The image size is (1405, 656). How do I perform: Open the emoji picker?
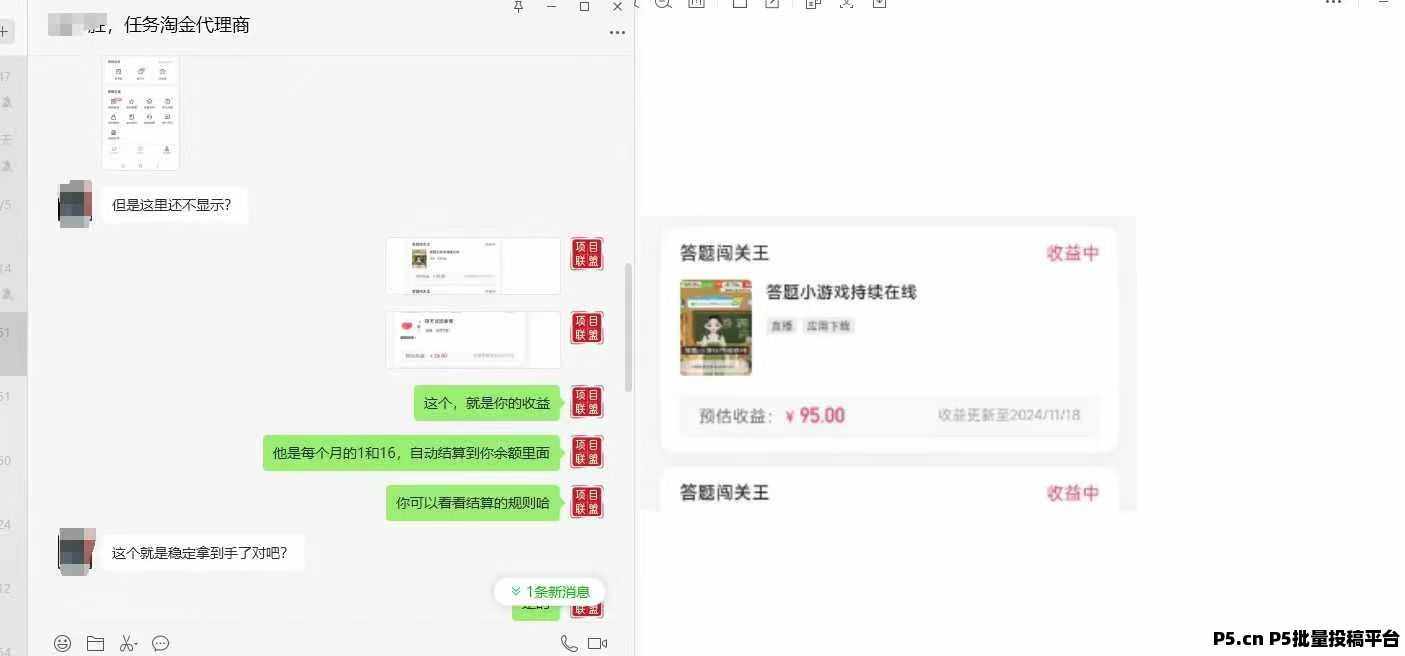62,643
